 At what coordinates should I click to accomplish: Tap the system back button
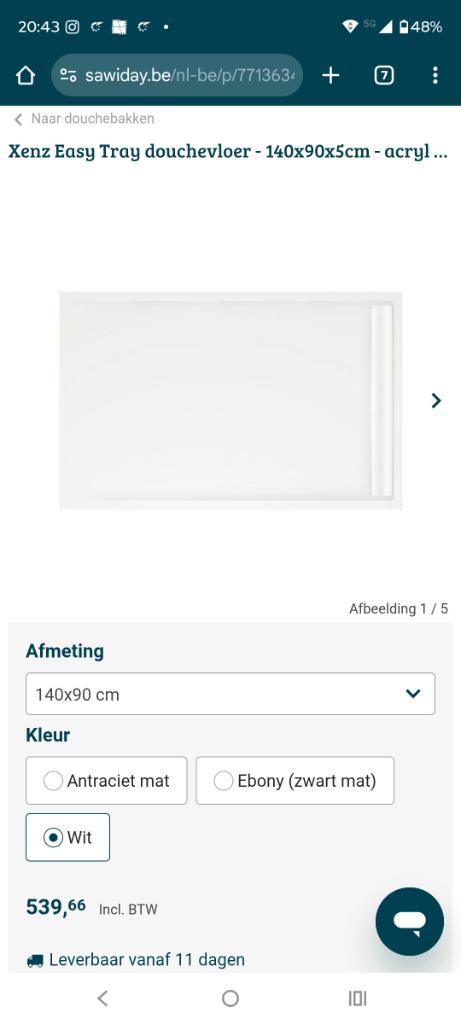click(x=103, y=998)
